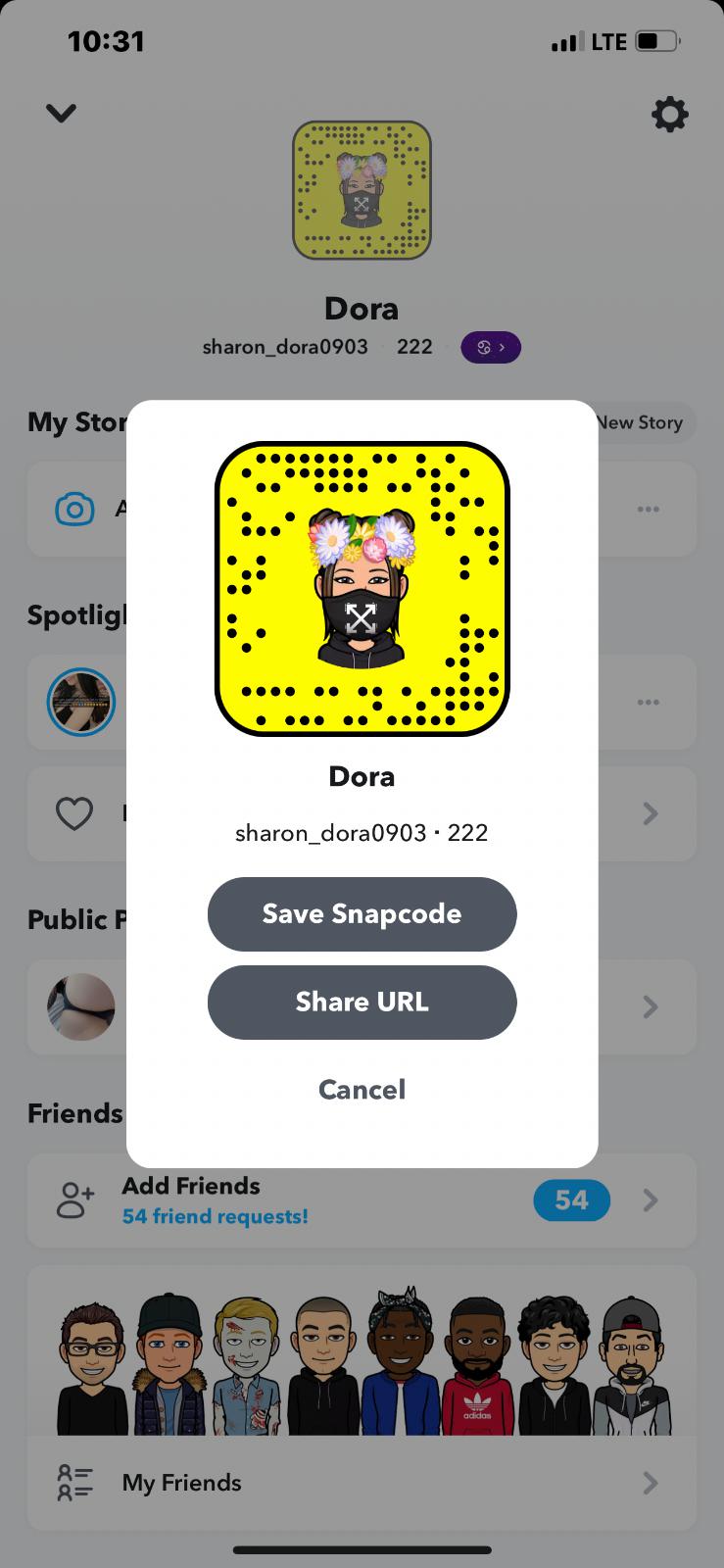Image resolution: width=724 pixels, height=1568 pixels.
Task: Cancel the Snapcode dialog
Action: tap(362, 1090)
